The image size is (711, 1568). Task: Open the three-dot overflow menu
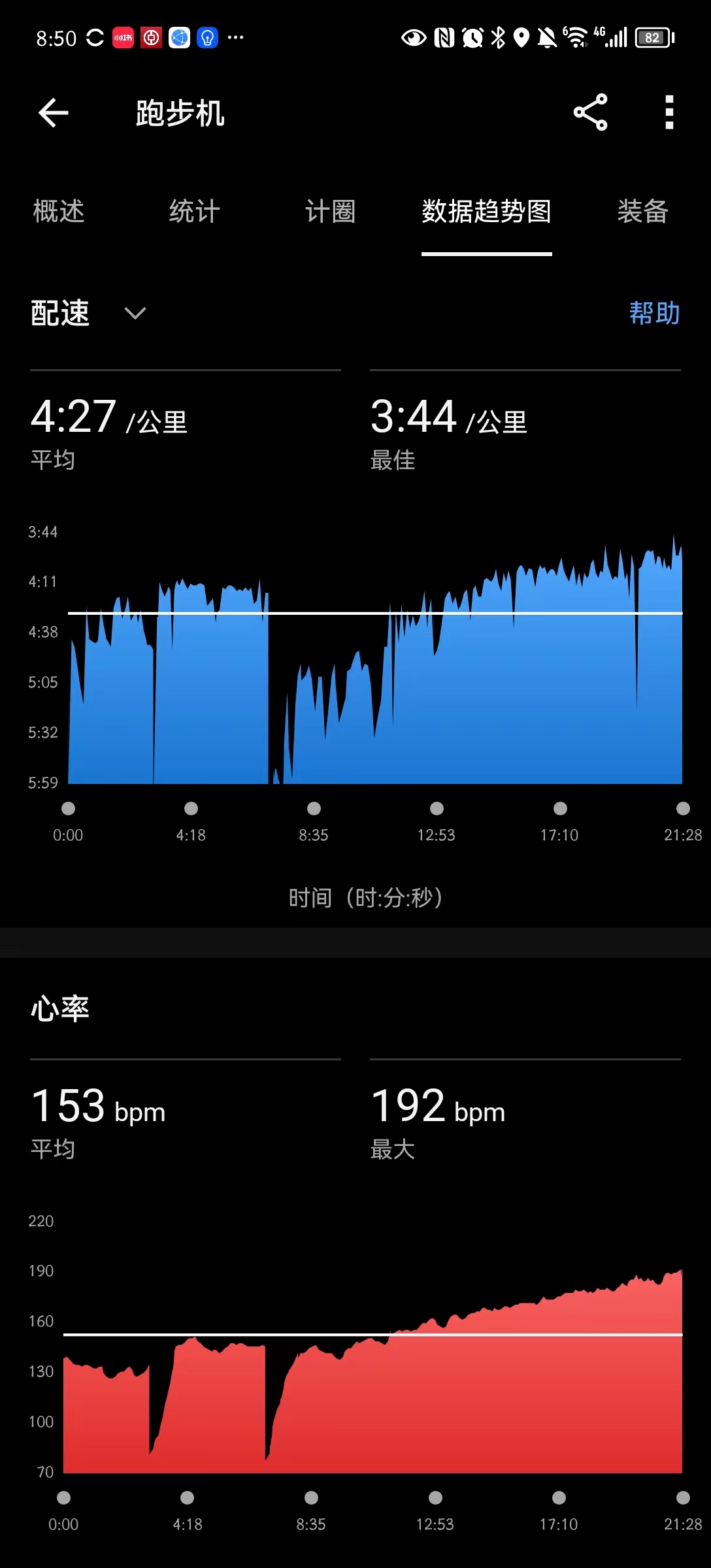pos(669,112)
